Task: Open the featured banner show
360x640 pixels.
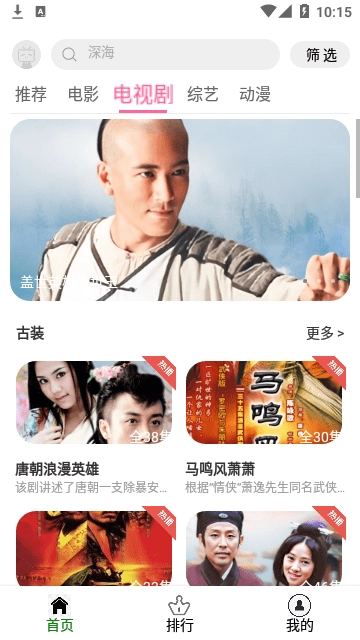Action: [x=180, y=210]
